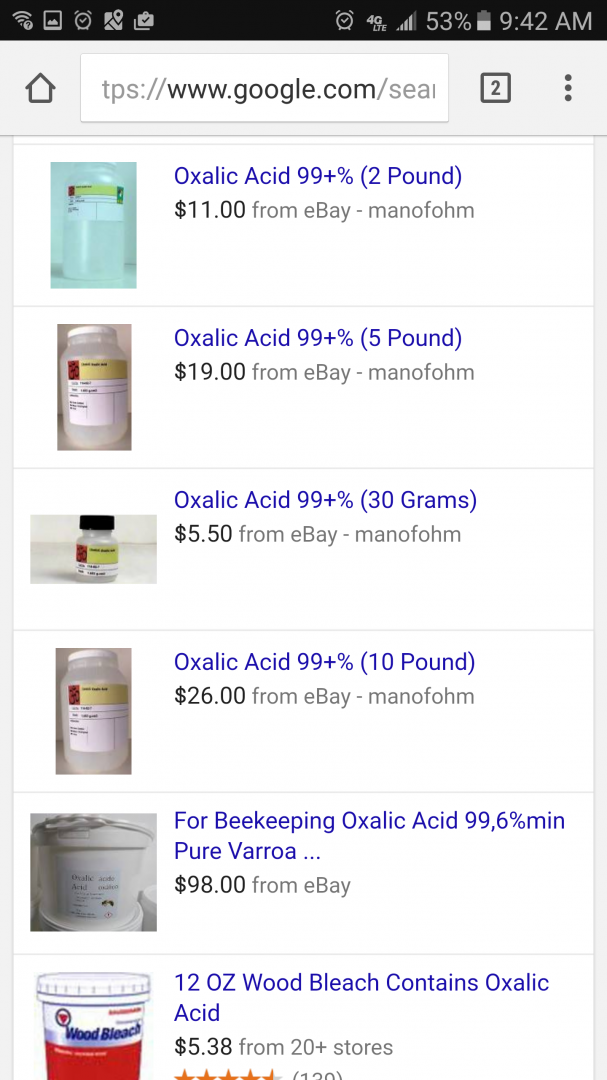Viewport: 607px width, 1080px height.
Task: Open the tab switcher showing 2 tabs
Action: [x=495, y=89]
